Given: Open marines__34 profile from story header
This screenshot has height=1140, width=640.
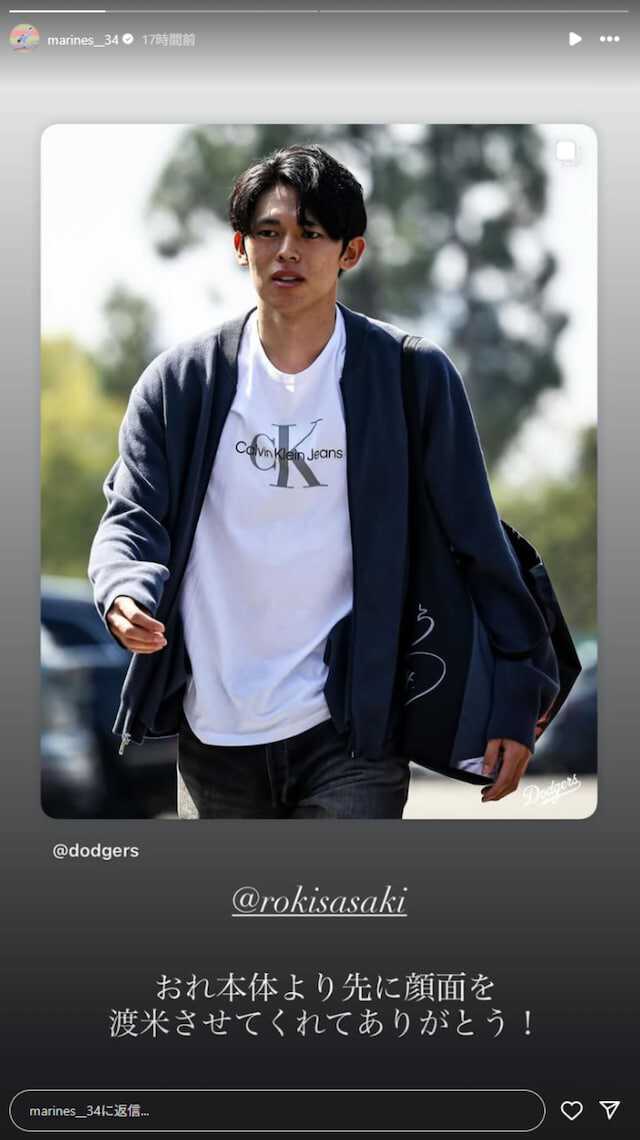Looking at the screenshot, I should coord(82,40).
